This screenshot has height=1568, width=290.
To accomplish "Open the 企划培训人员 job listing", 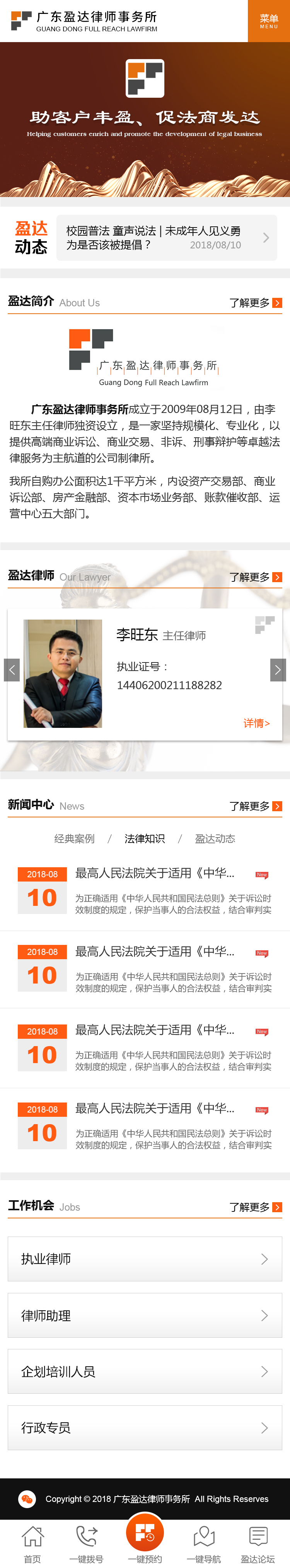I will pos(145,1371).
